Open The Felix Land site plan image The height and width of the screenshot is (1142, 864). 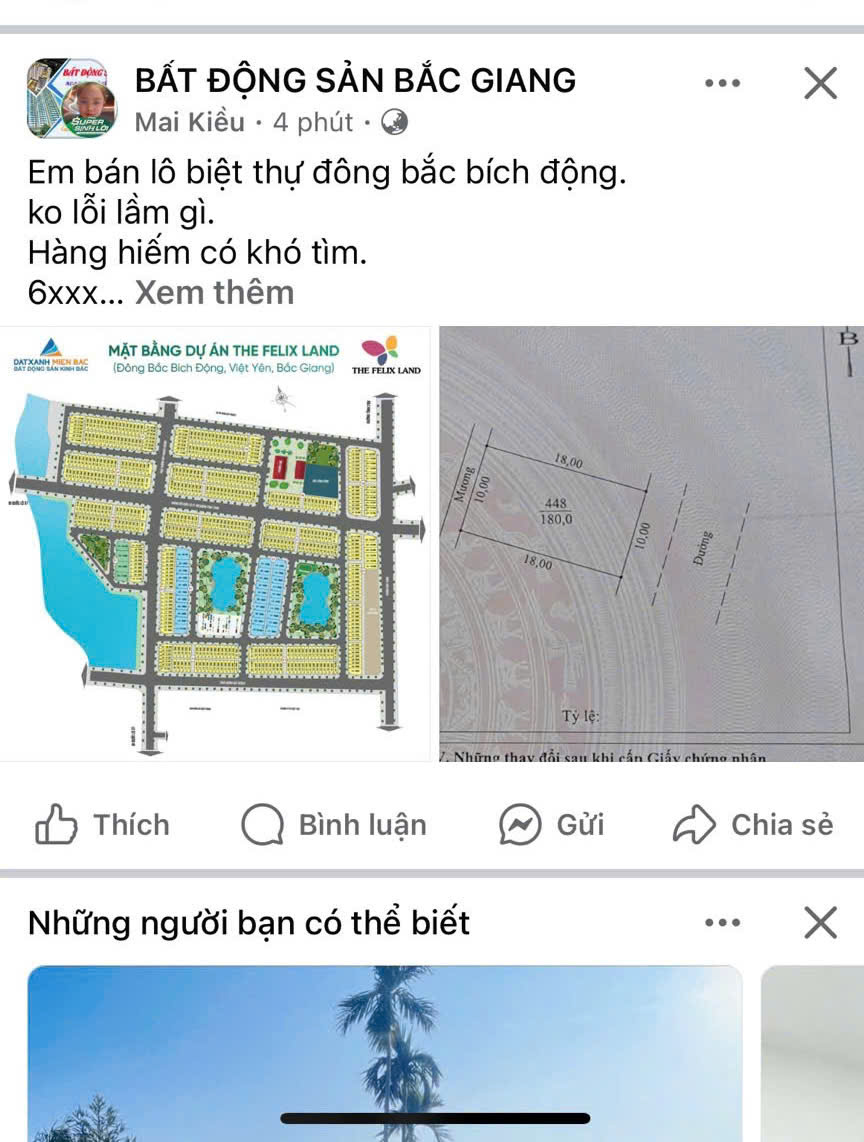[x=215, y=543]
